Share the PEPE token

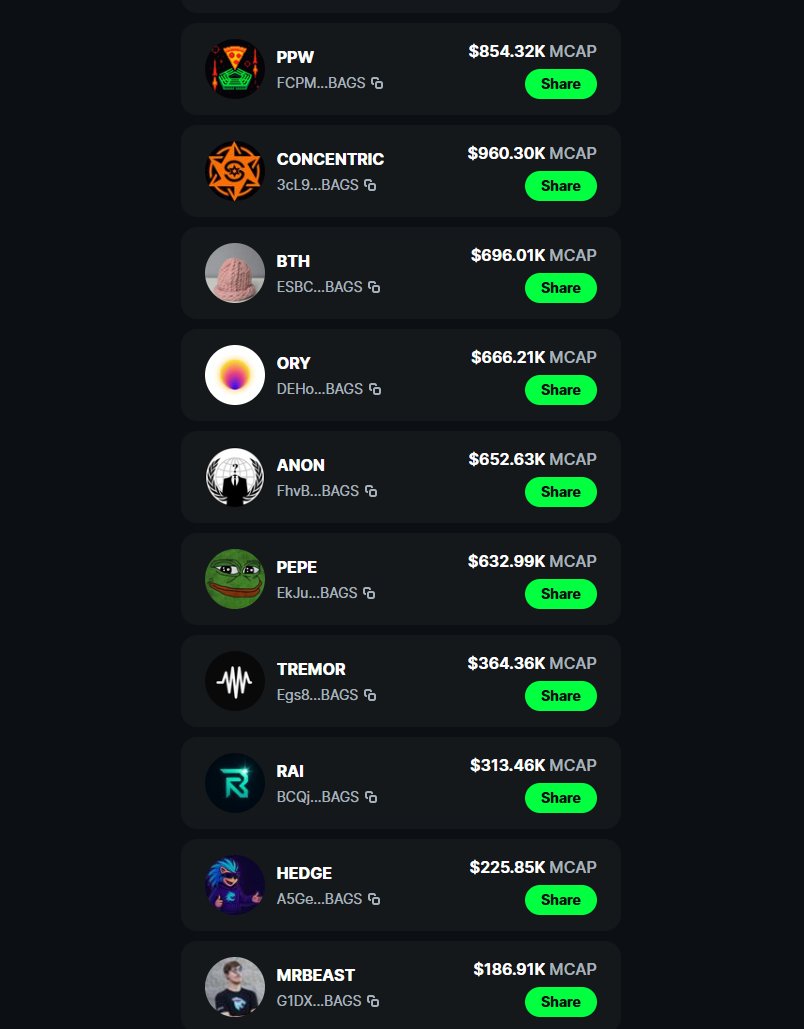(x=560, y=594)
